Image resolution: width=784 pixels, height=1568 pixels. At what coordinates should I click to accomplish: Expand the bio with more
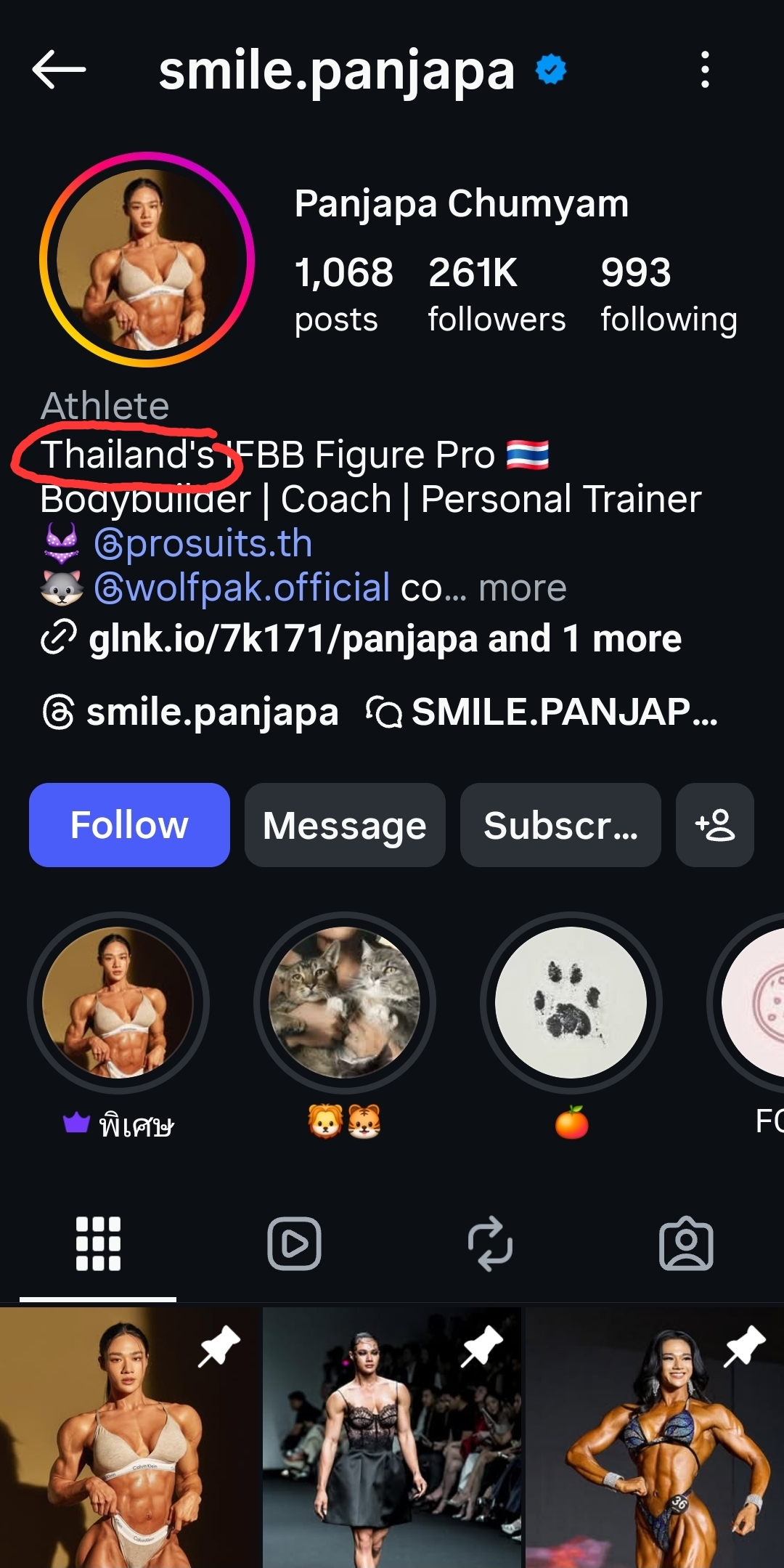pyautogui.click(x=522, y=588)
